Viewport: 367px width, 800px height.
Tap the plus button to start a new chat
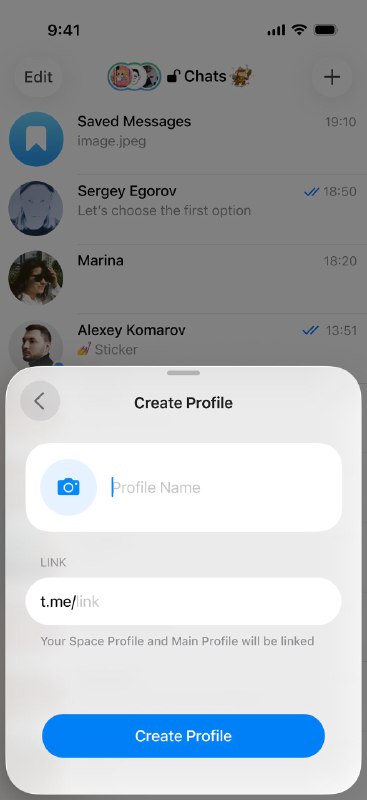[332, 77]
